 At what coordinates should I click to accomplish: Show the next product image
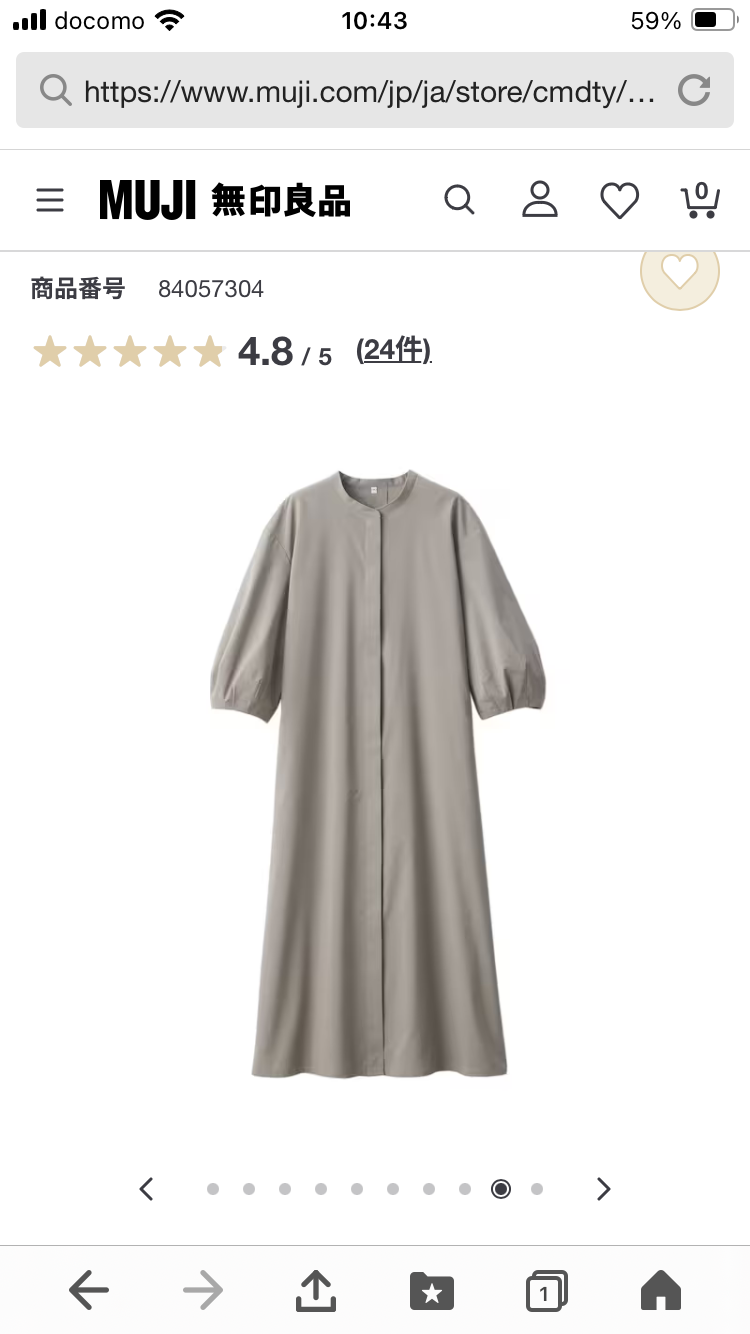click(603, 1189)
